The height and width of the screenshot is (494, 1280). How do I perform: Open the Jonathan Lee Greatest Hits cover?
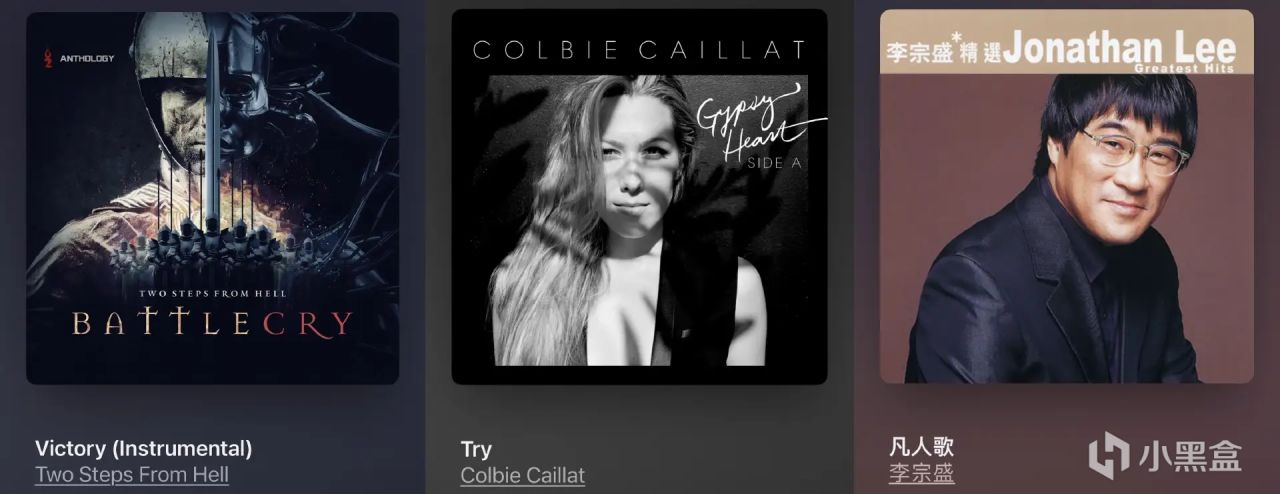click(x=1066, y=196)
